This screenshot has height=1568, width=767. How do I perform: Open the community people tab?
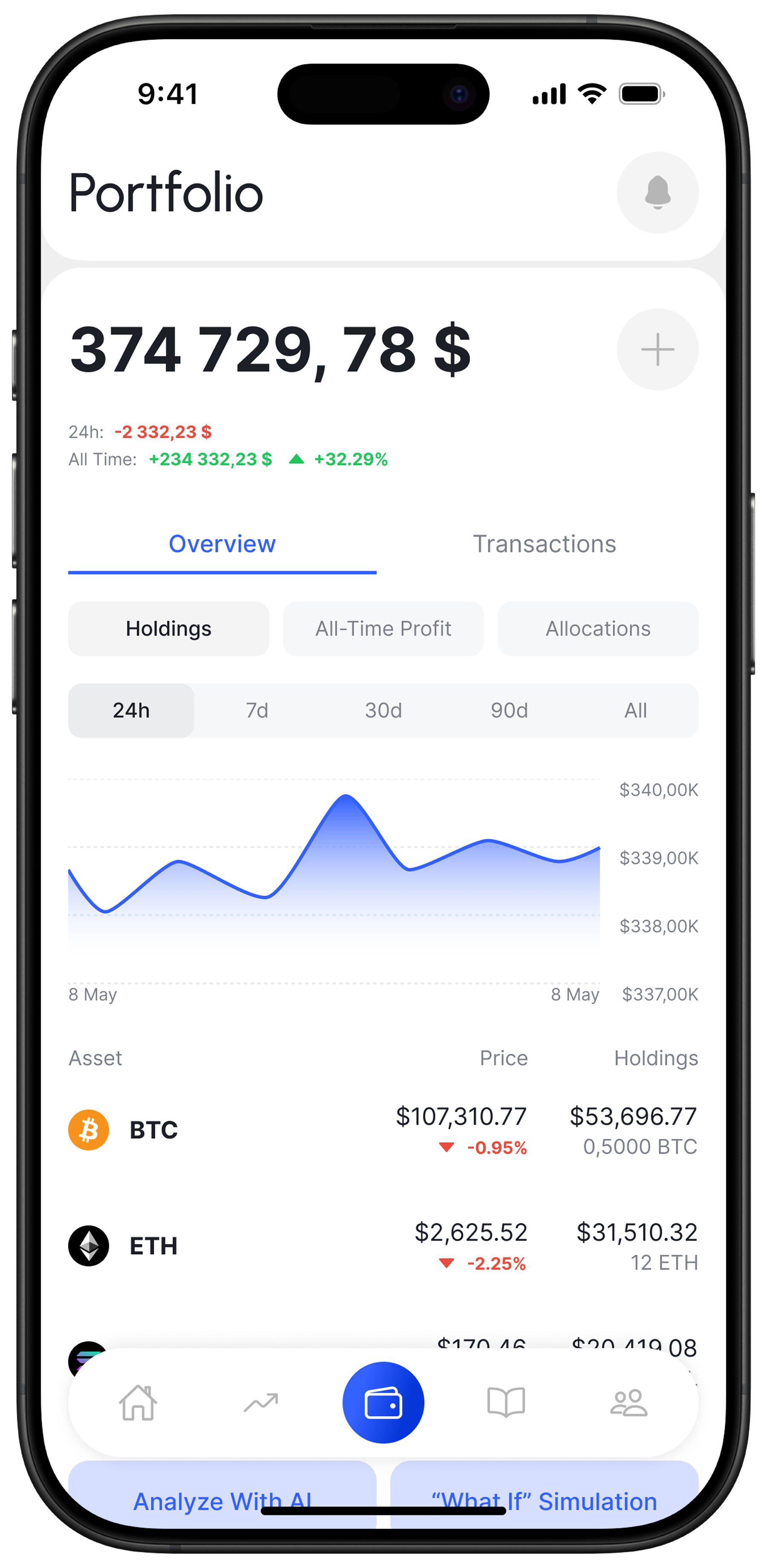[629, 1402]
